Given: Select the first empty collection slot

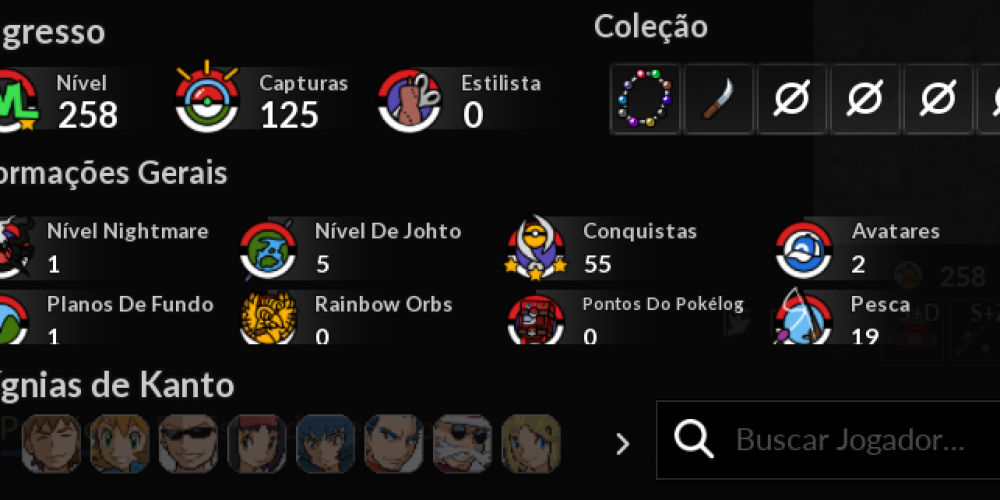Looking at the screenshot, I should pos(792,99).
